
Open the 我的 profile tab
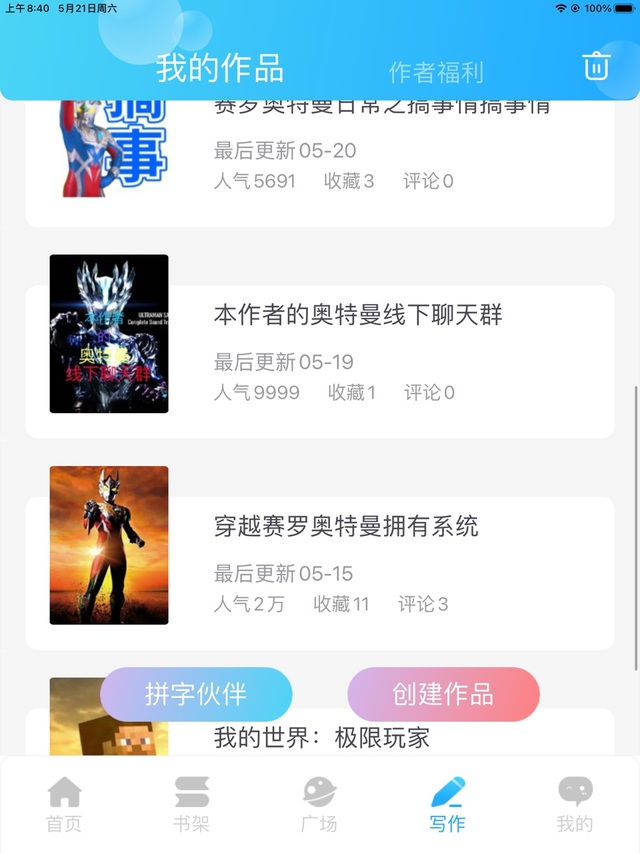pos(575,804)
